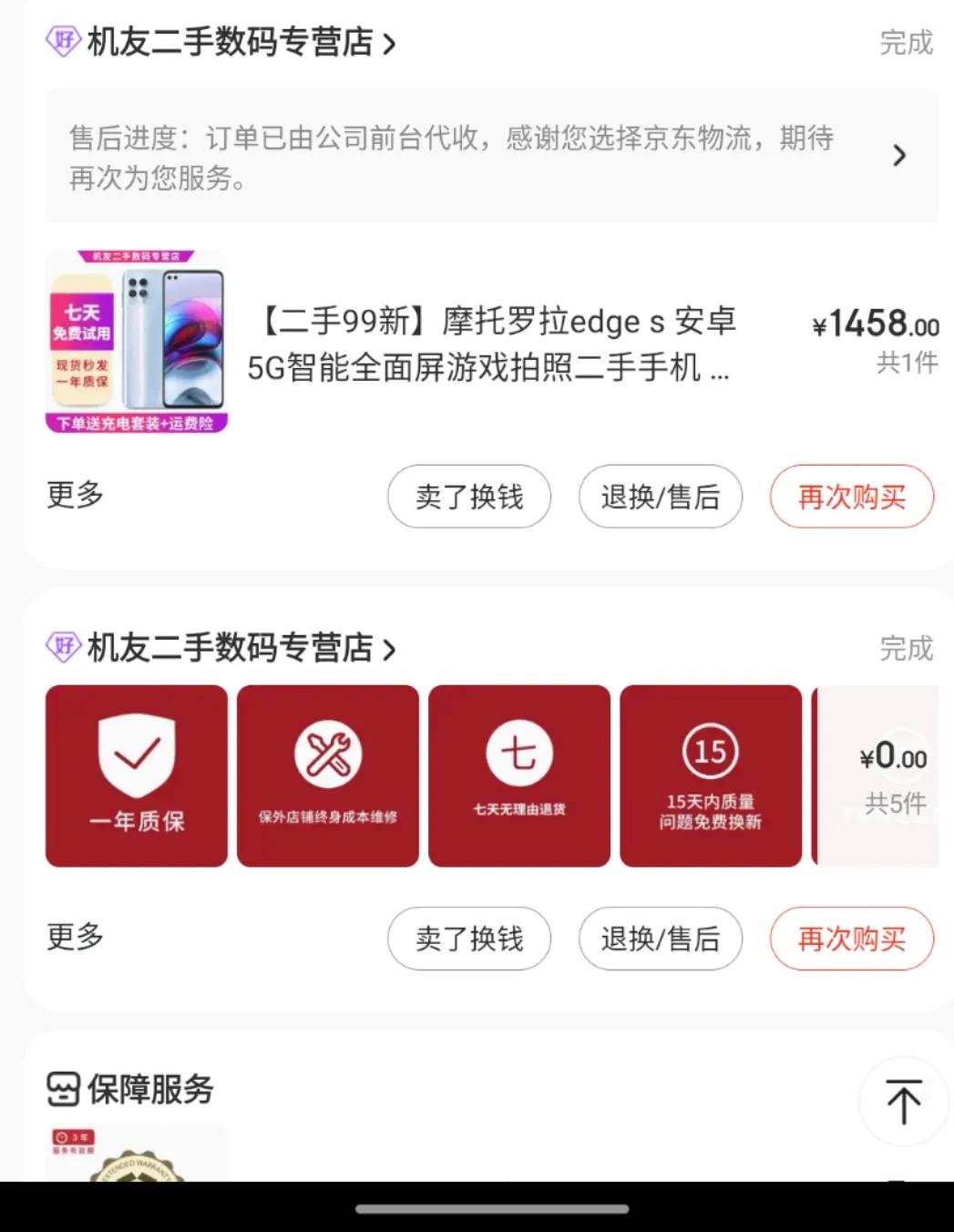Open 更多 options under the first order
This screenshot has width=954, height=1232.
click(x=71, y=497)
